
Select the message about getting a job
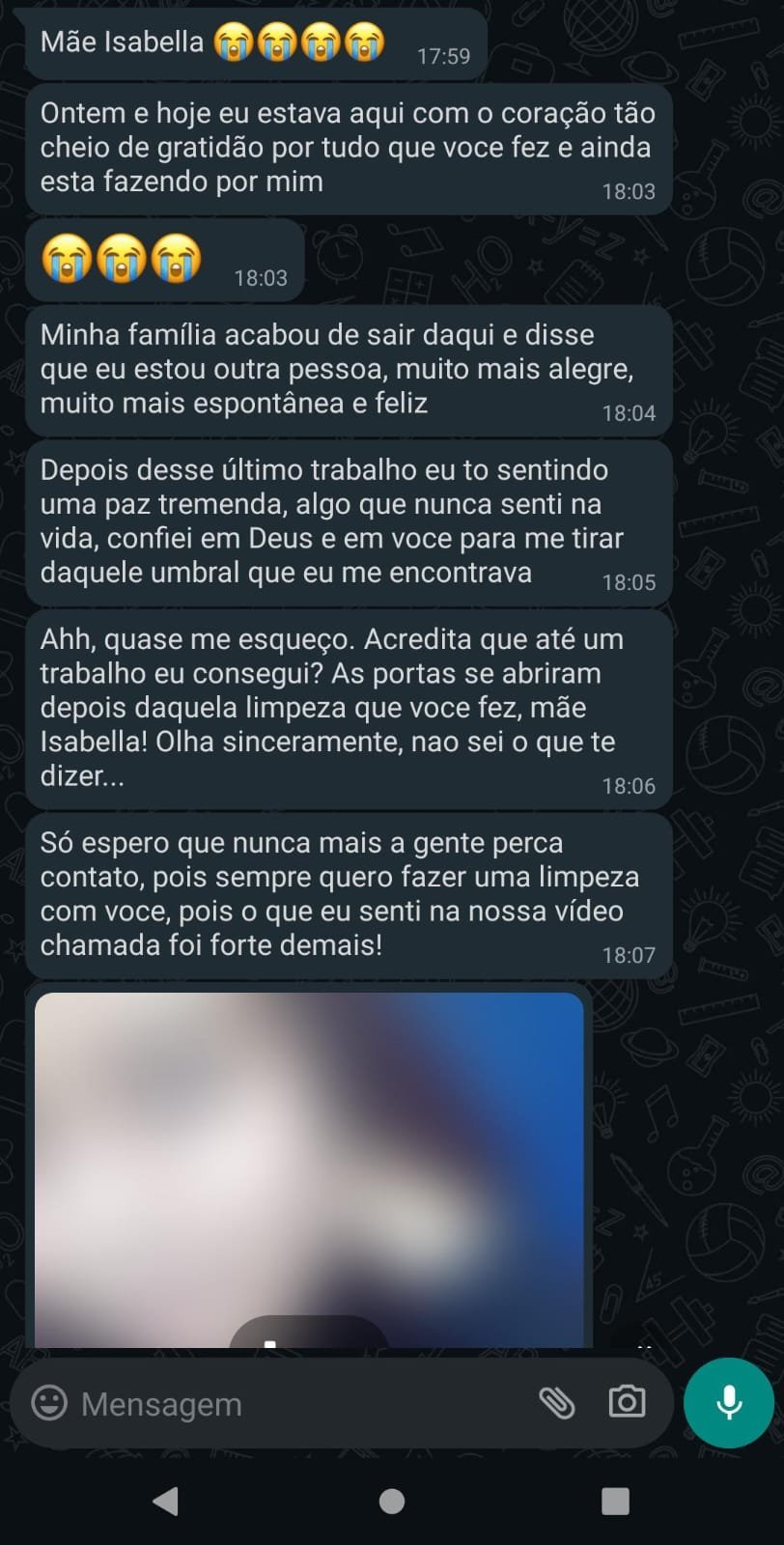coord(348,707)
